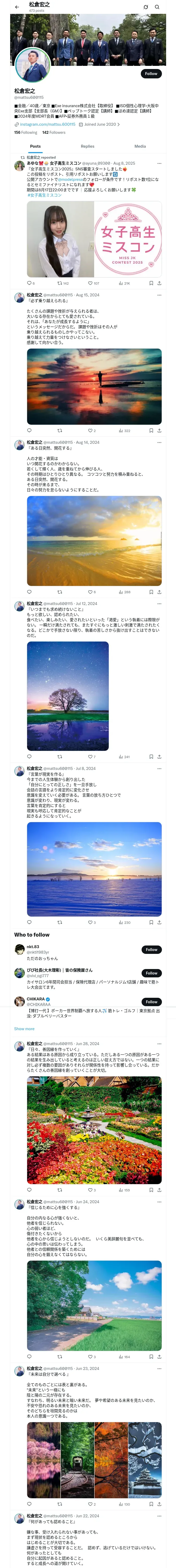Share the Jul 8, 2024 post
Screen dimensions: 176x1568
coord(159,922)
